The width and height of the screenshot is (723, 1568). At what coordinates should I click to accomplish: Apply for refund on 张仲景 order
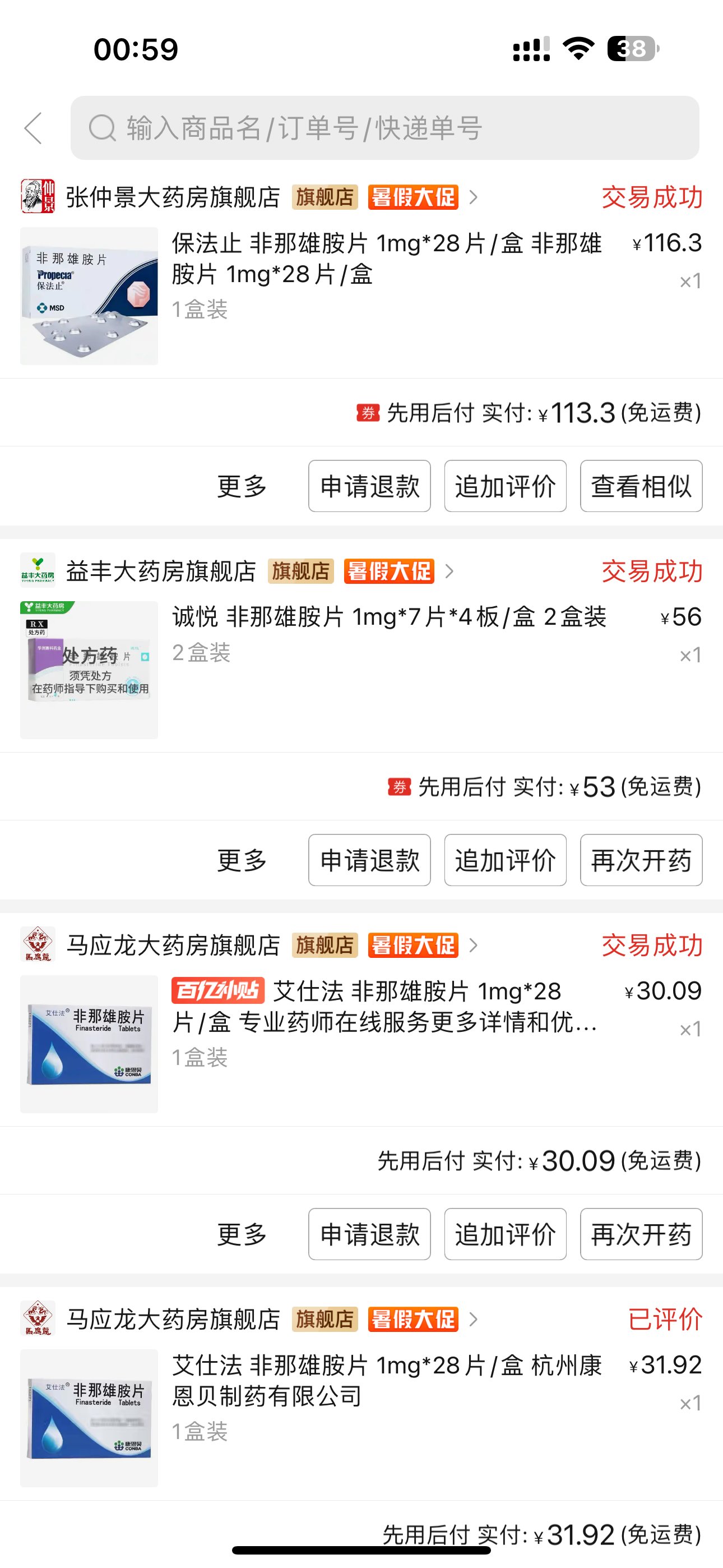pyautogui.click(x=369, y=486)
